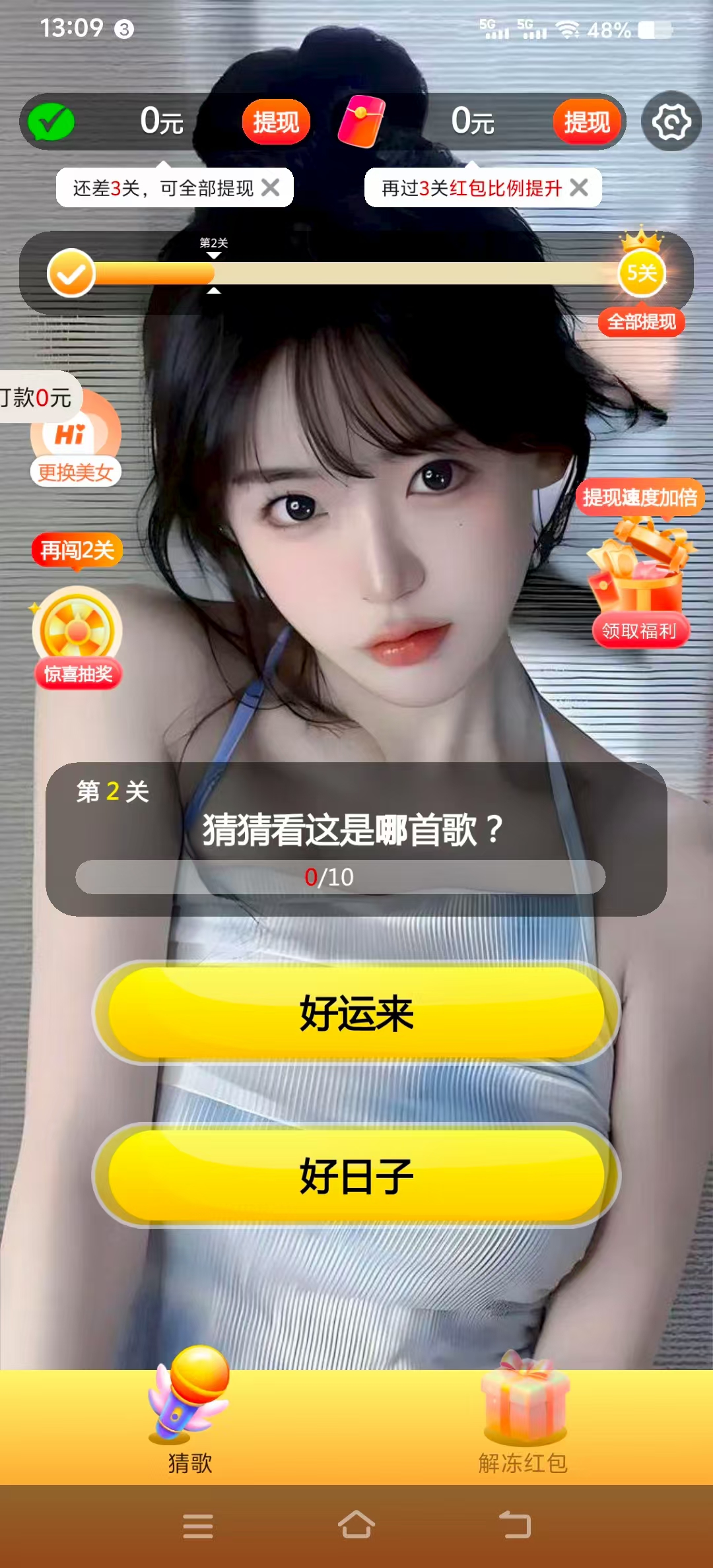Choose the answer 好运来

[356, 1016]
